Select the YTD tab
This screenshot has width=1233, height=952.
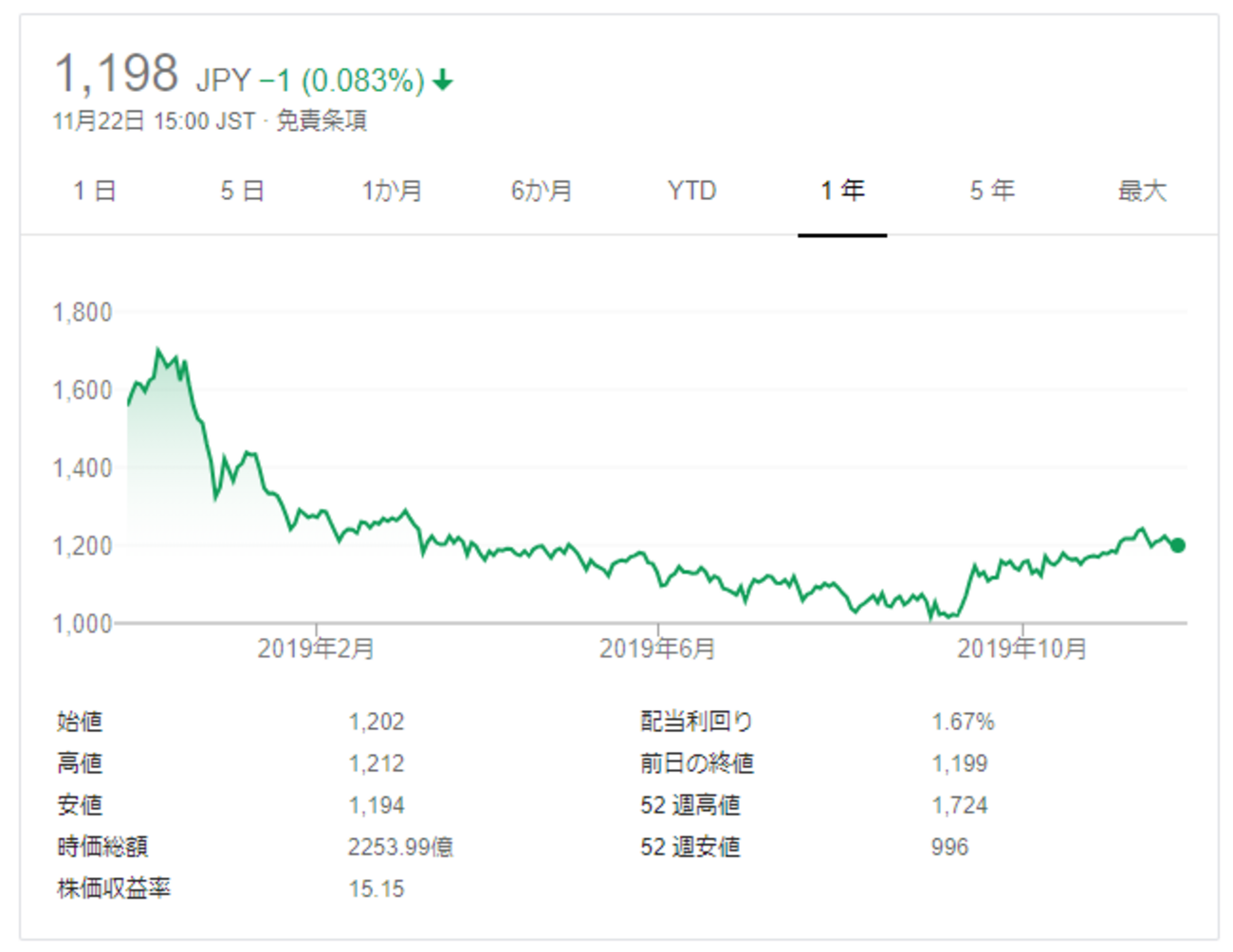pyautogui.click(x=691, y=191)
